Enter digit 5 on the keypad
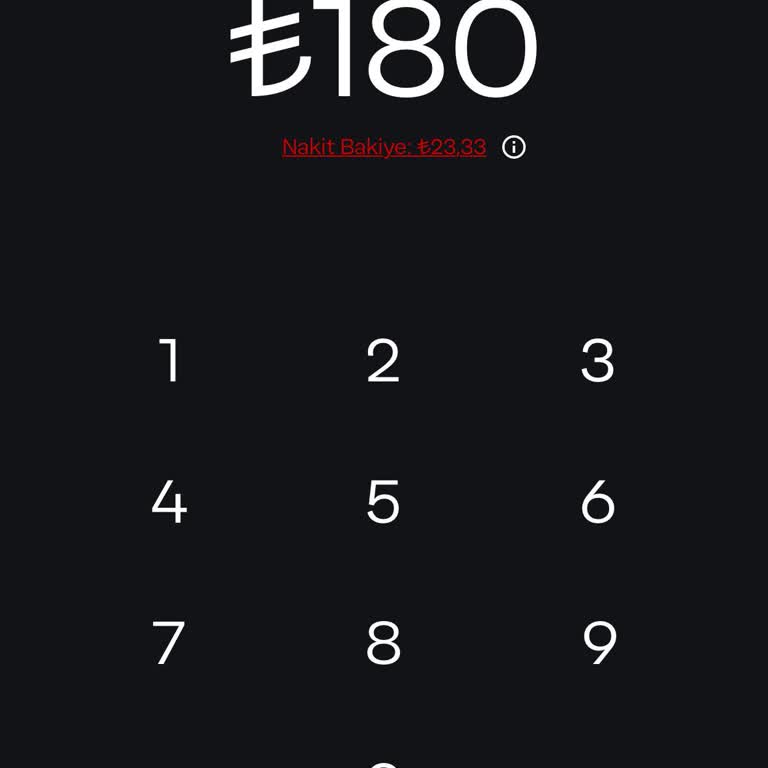768x768 pixels. point(383,502)
